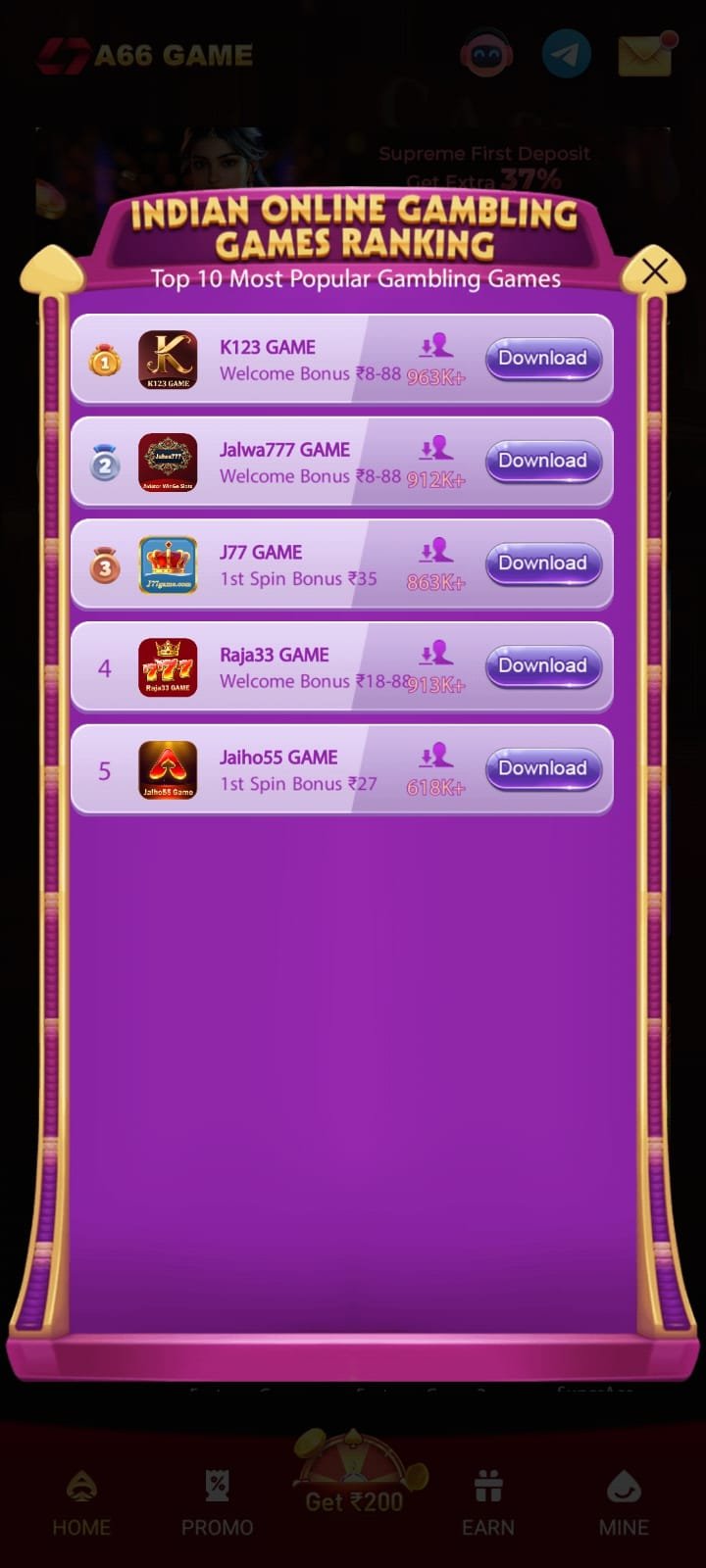Close the gambling games ranking popup
This screenshot has height=1568, width=706.
click(654, 271)
